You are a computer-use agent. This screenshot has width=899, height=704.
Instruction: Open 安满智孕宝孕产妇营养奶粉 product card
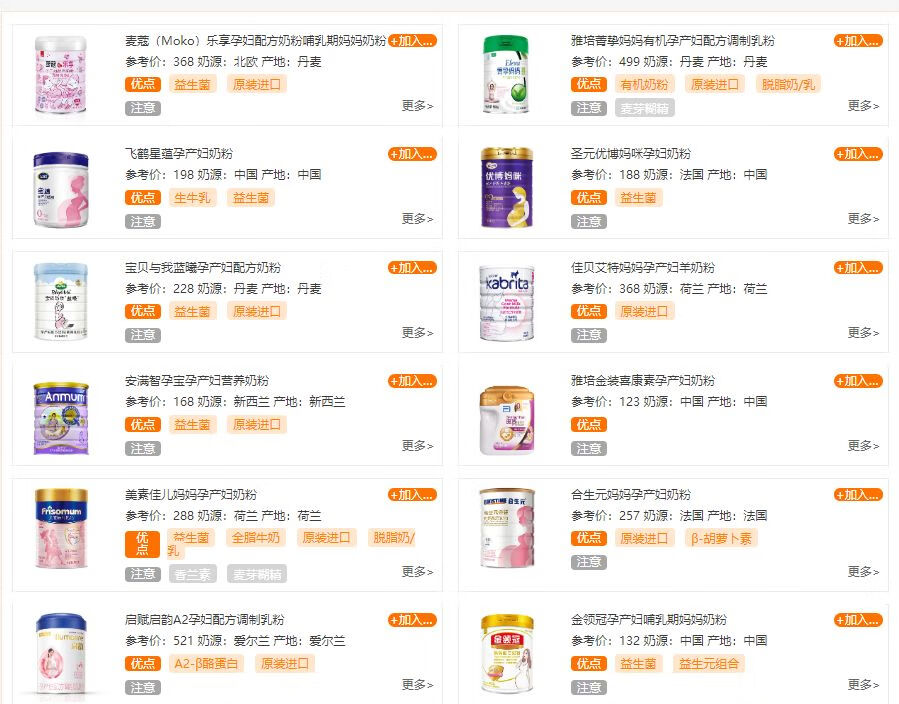point(196,381)
